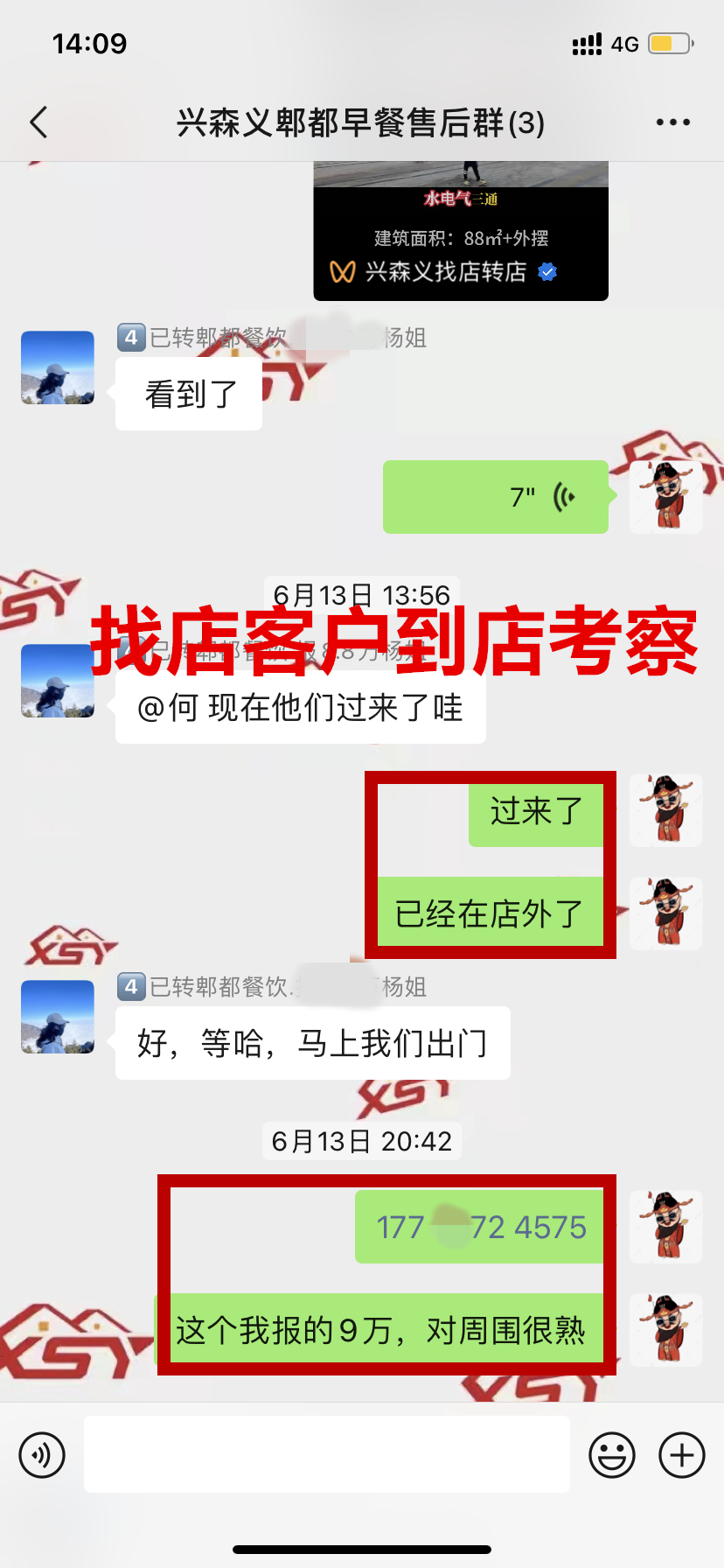The height and width of the screenshot is (1568, 724).
Task: Open sender's avatar next to 过来了
Action: coord(666,809)
